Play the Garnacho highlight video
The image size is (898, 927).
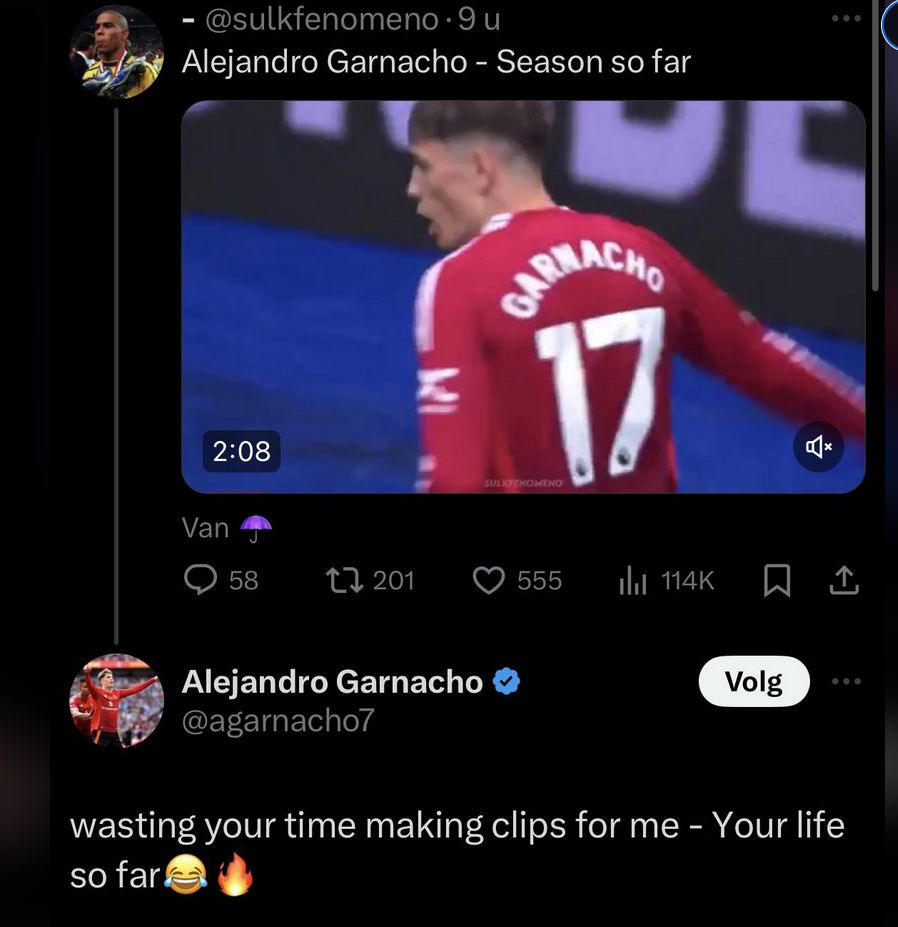click(521, 295)
